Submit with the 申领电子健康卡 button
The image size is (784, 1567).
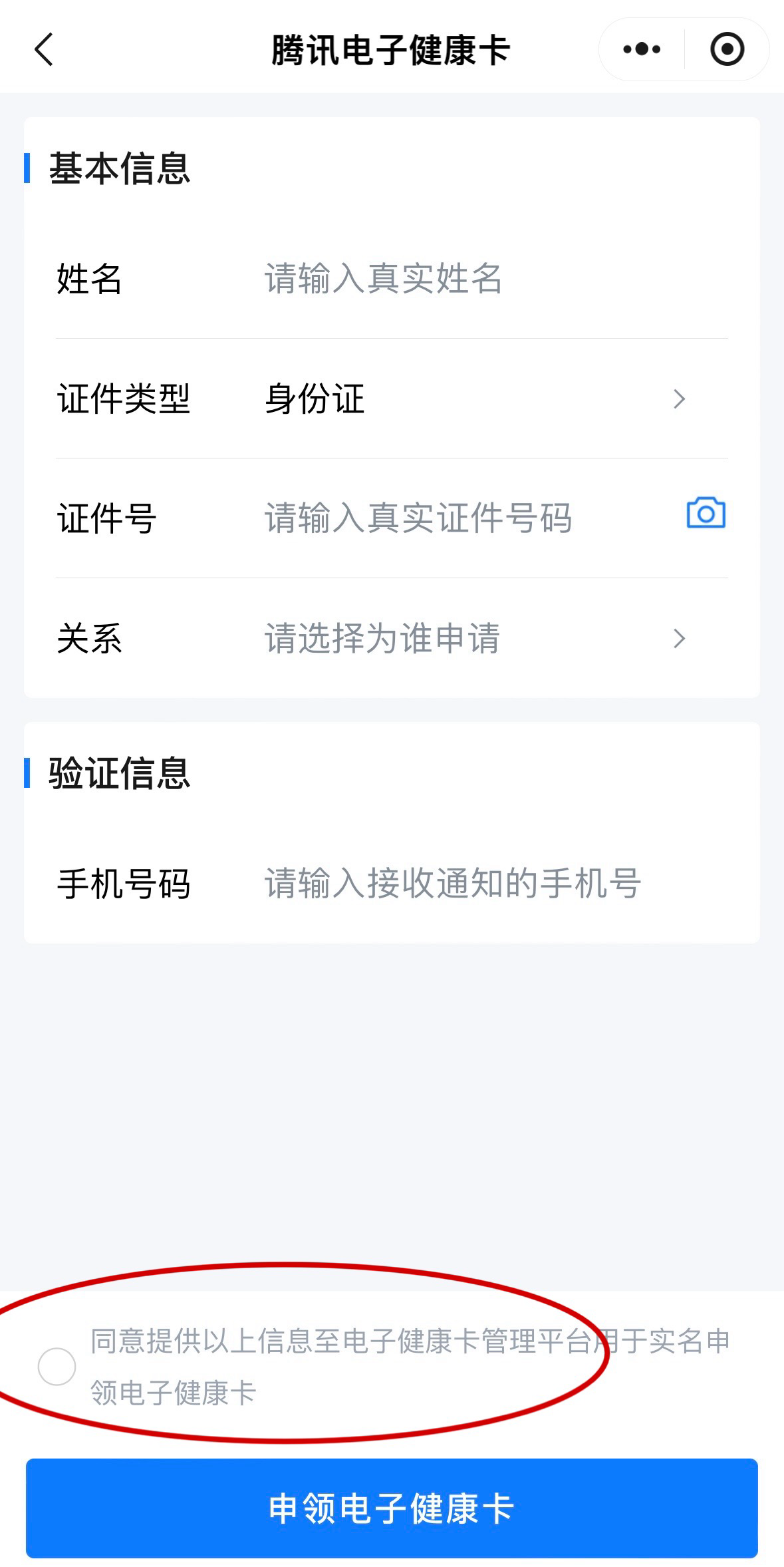point(392,1508)
